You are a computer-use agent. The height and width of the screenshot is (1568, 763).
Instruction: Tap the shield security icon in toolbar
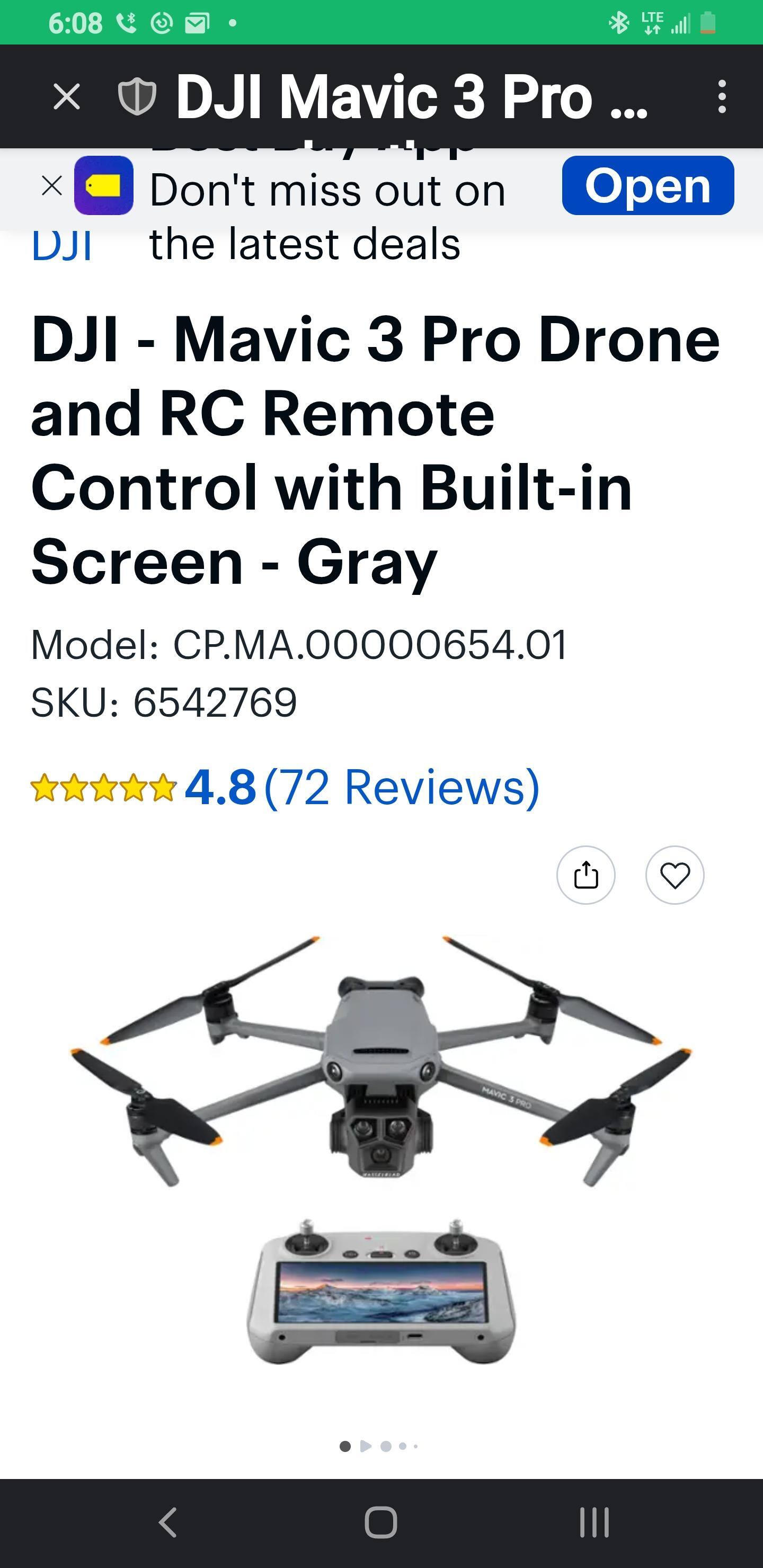tap(135, 95)
